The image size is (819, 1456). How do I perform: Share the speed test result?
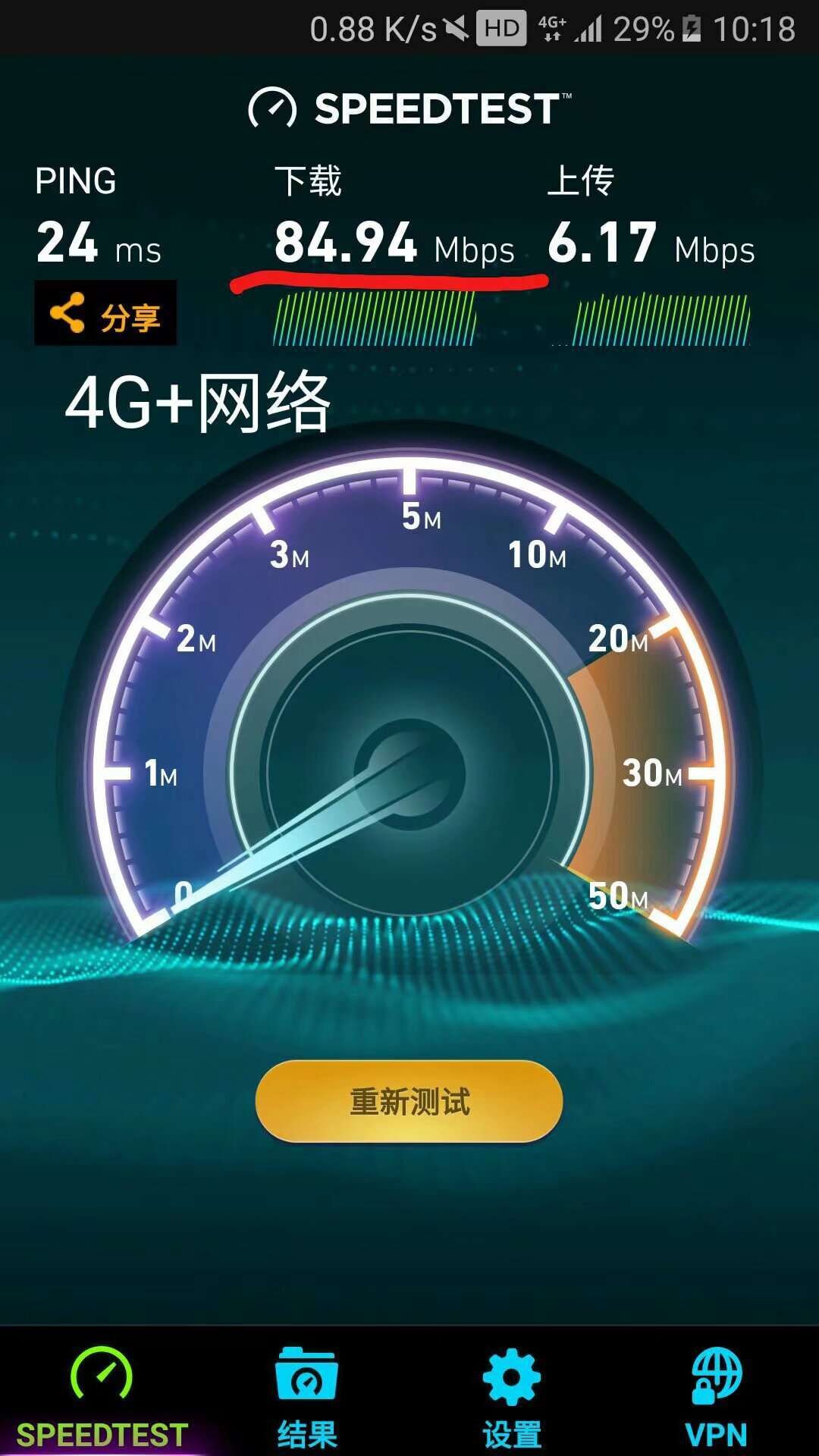click(105, 313)
